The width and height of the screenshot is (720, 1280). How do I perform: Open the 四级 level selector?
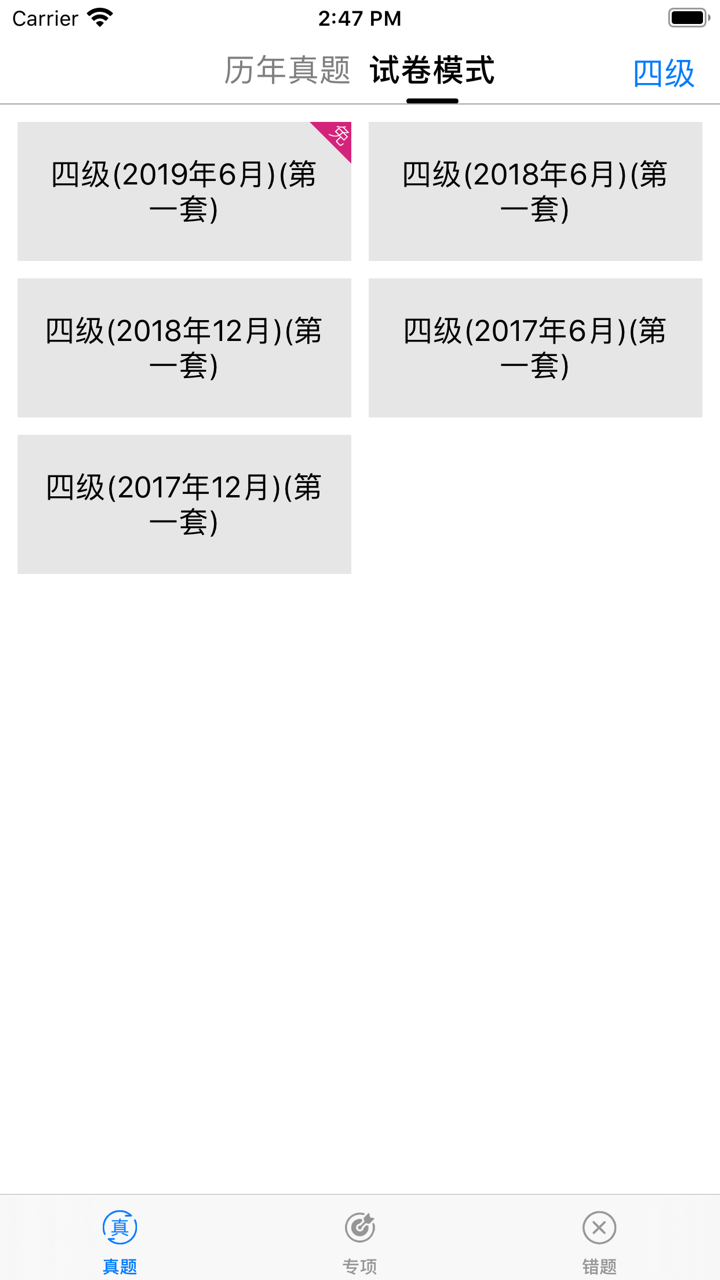click(x=663, y=74)
